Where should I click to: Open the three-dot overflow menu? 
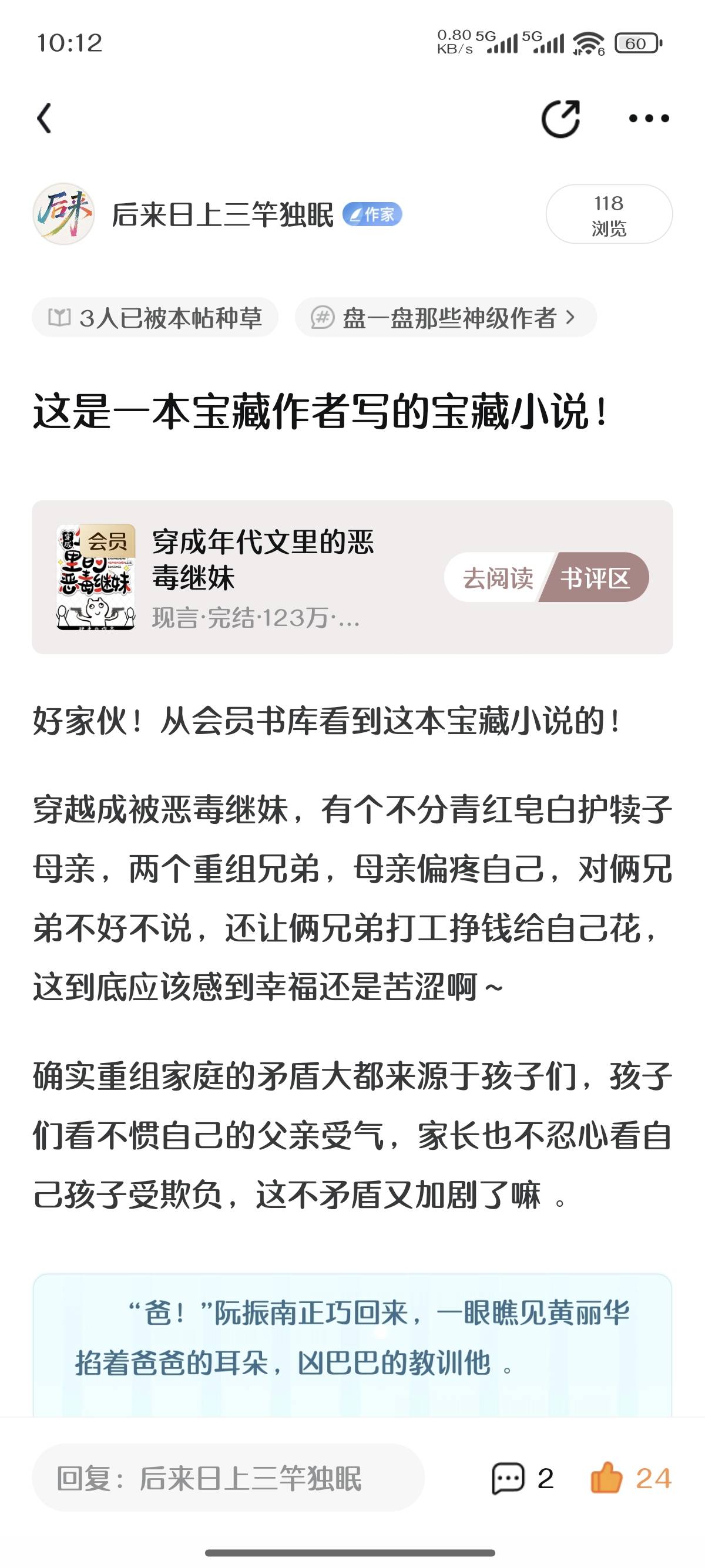pyautogui.click(x=649, y=118)
